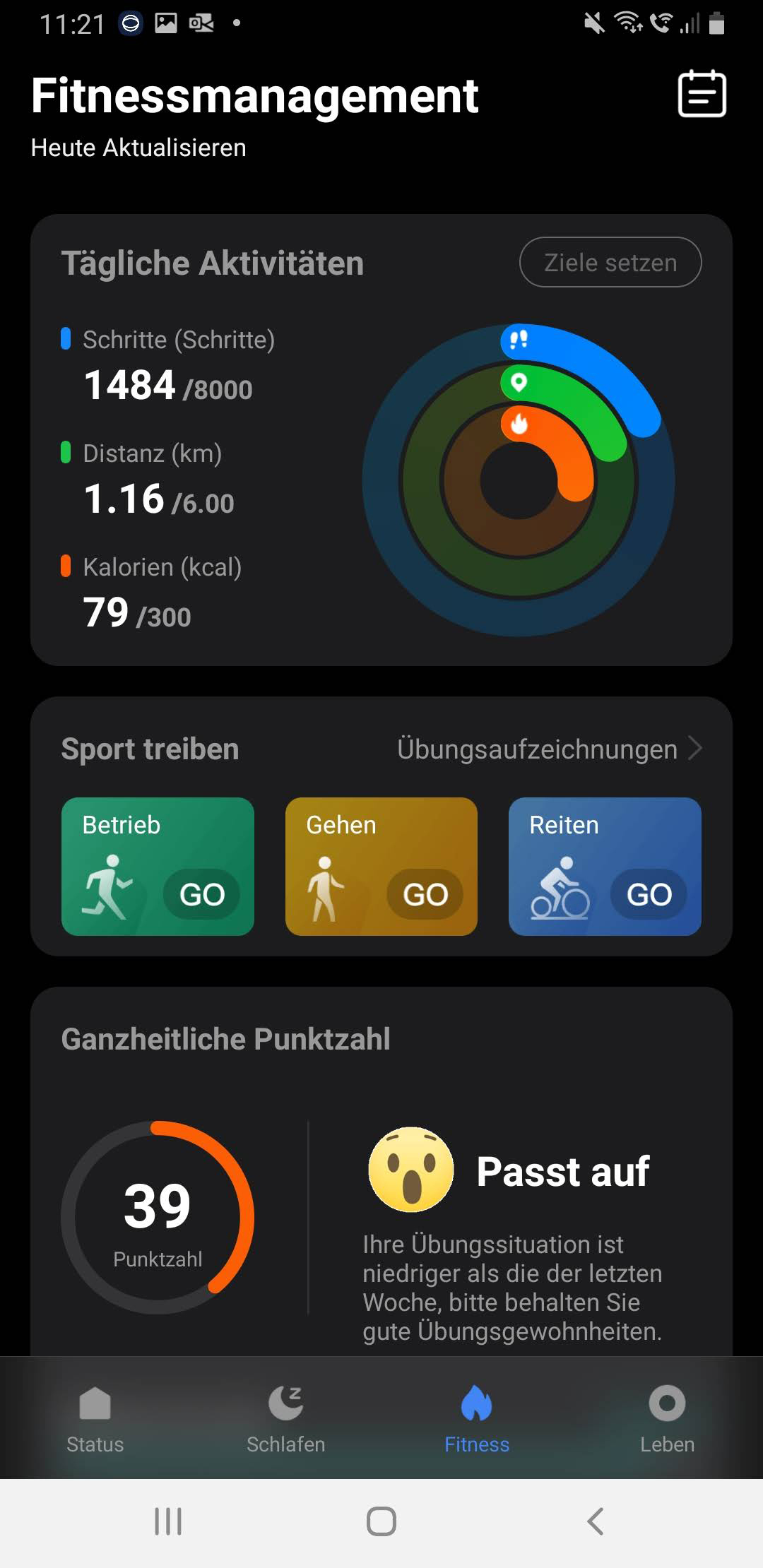Screen dimensions: 763x1568
Task: Open the recent apps overview
Action: tap(168, 1521)
